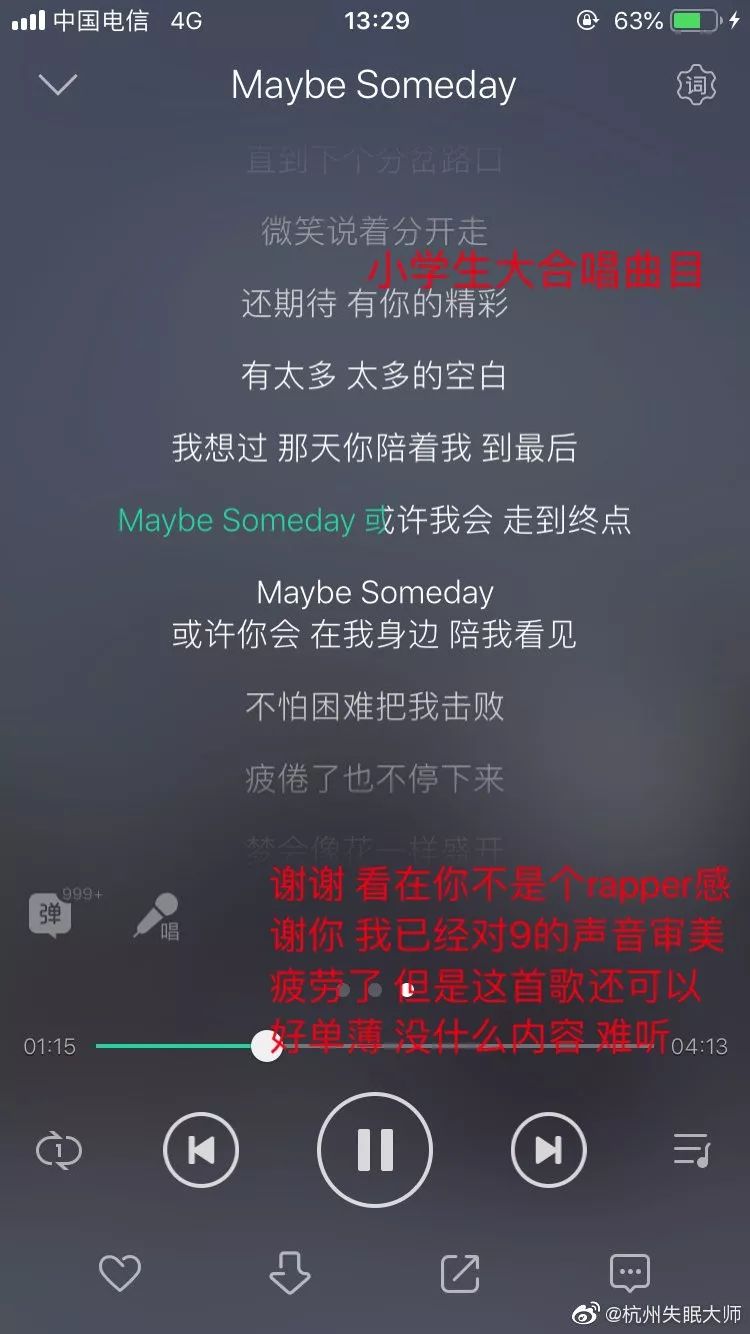Open the song comments
750x1334 pixels.
coord(630,1273)
